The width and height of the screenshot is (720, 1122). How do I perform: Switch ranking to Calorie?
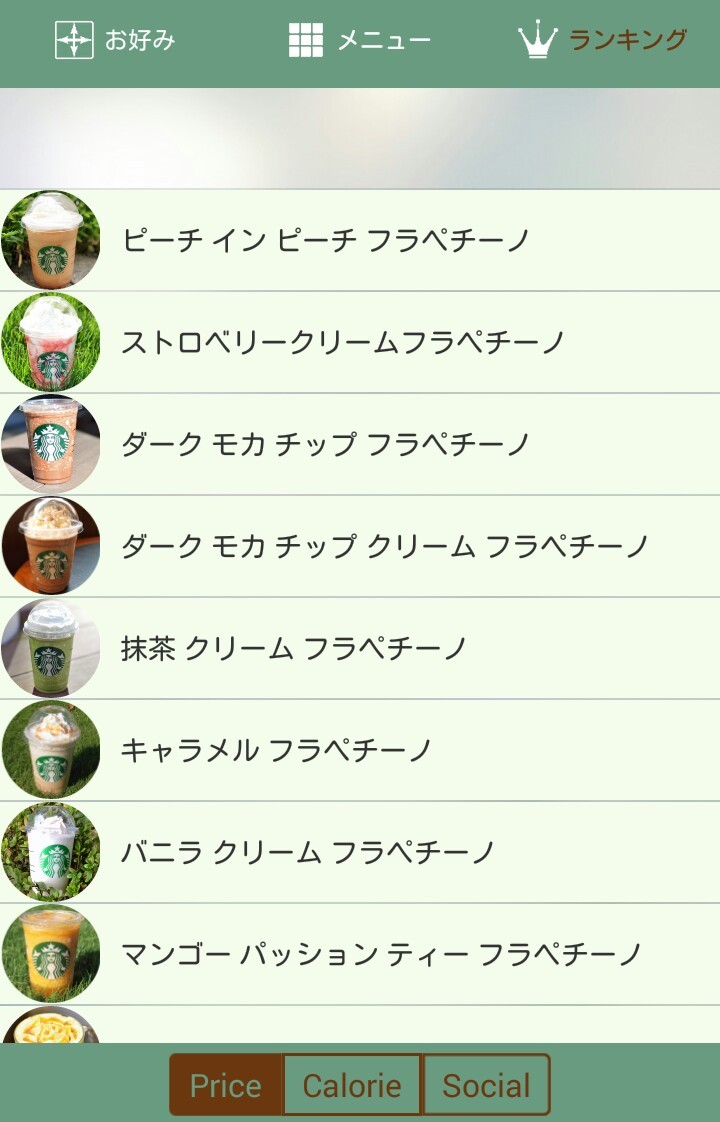[x=352, y=1085]
